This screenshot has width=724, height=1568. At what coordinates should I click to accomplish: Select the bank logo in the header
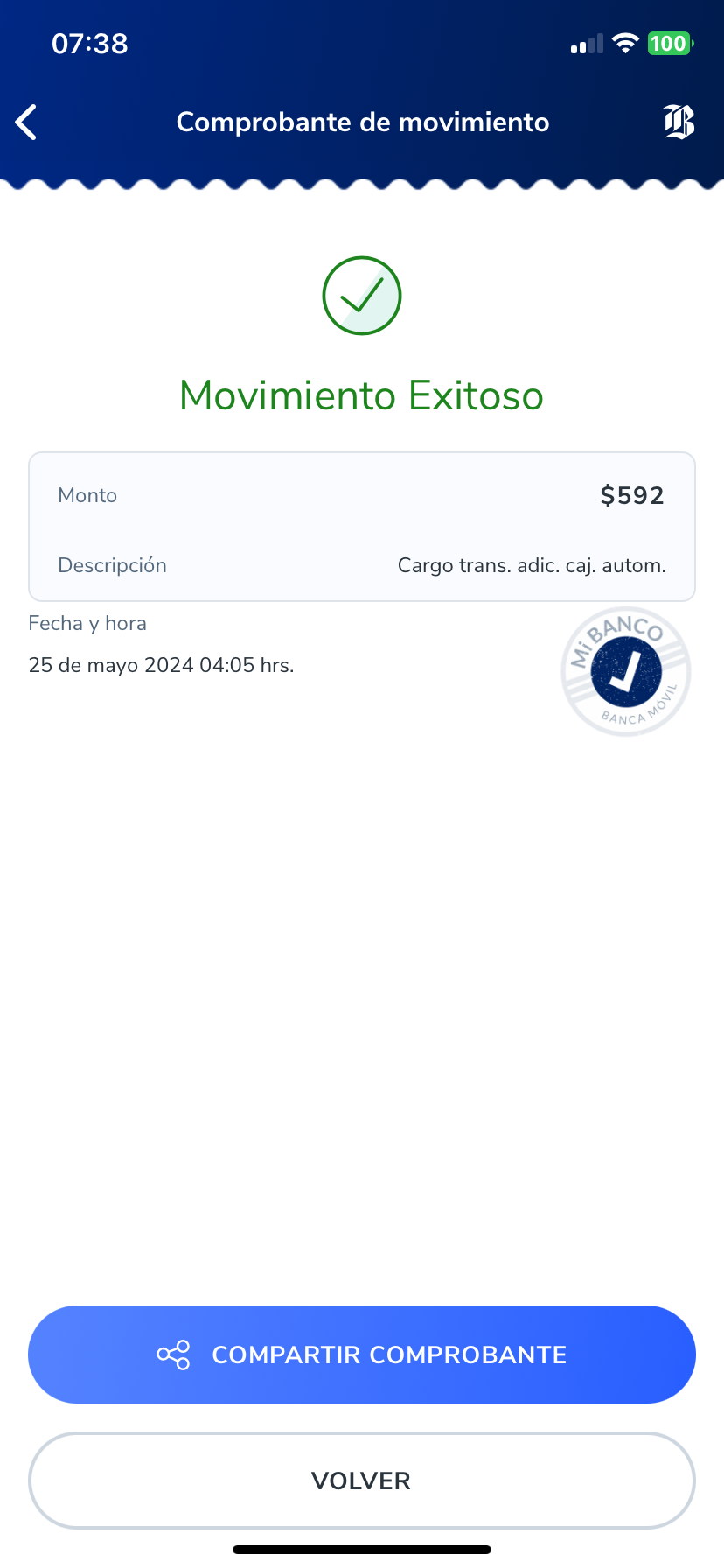pyautogui.click(x=679, y=122)
